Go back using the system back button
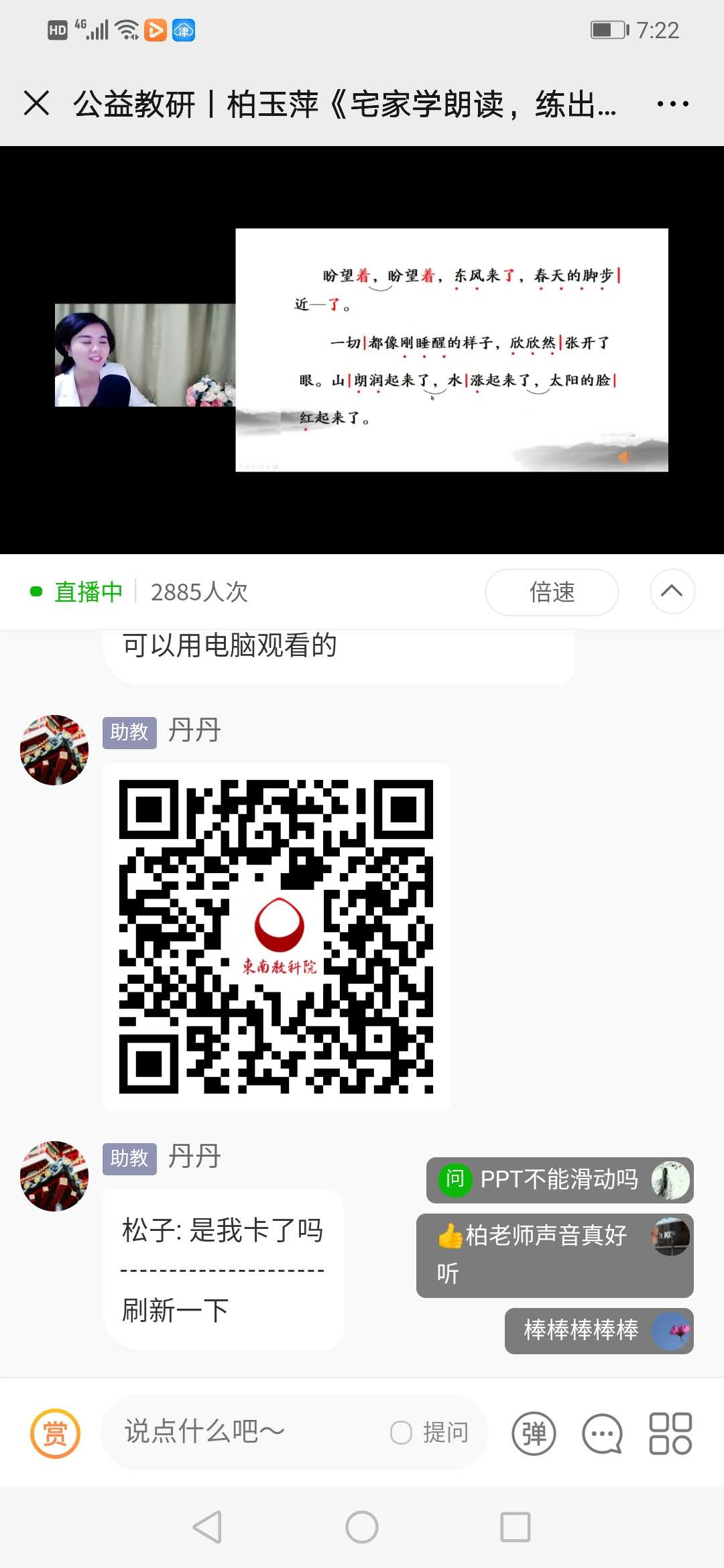The width and height of the screenshot is (724, 1568). point(207,1527)
